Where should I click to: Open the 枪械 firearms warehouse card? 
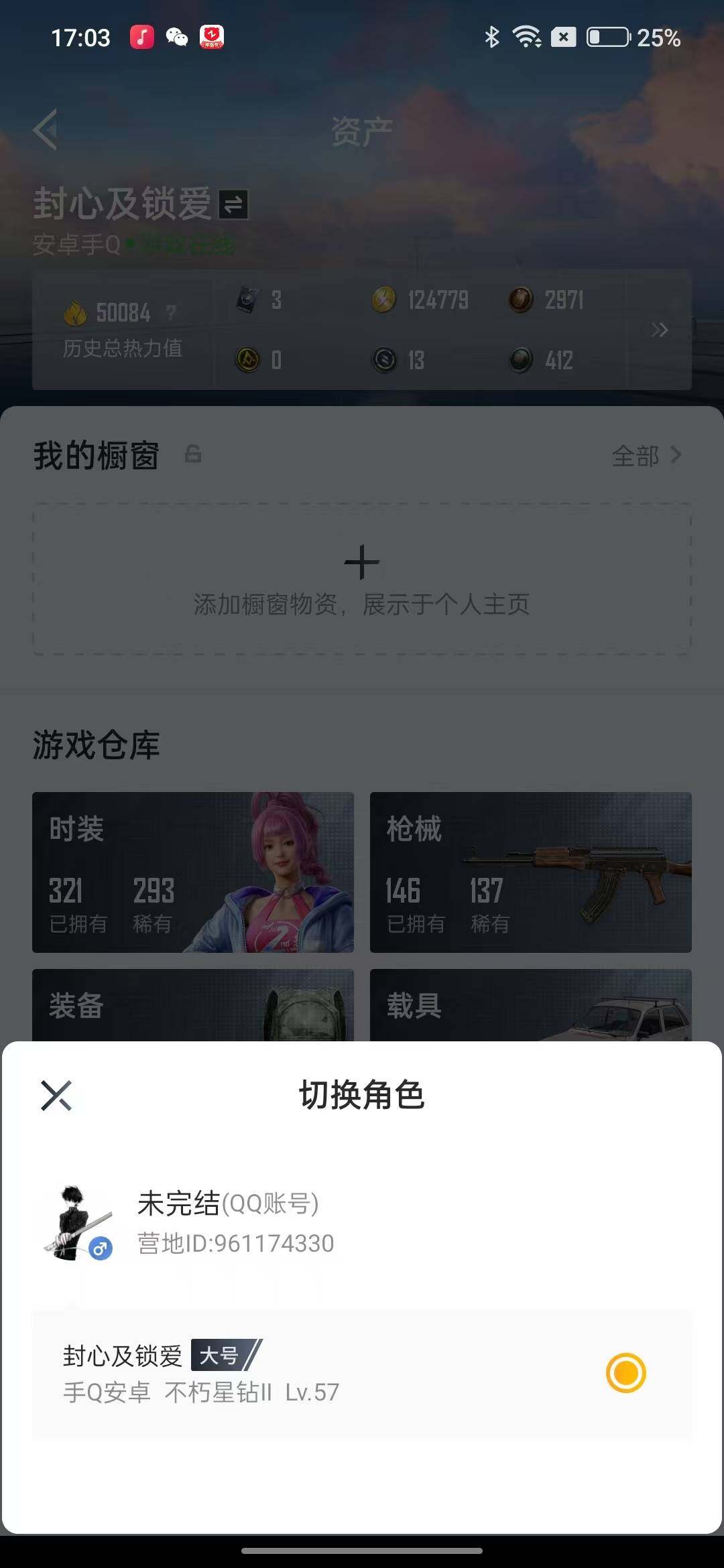tap(530, 871)
